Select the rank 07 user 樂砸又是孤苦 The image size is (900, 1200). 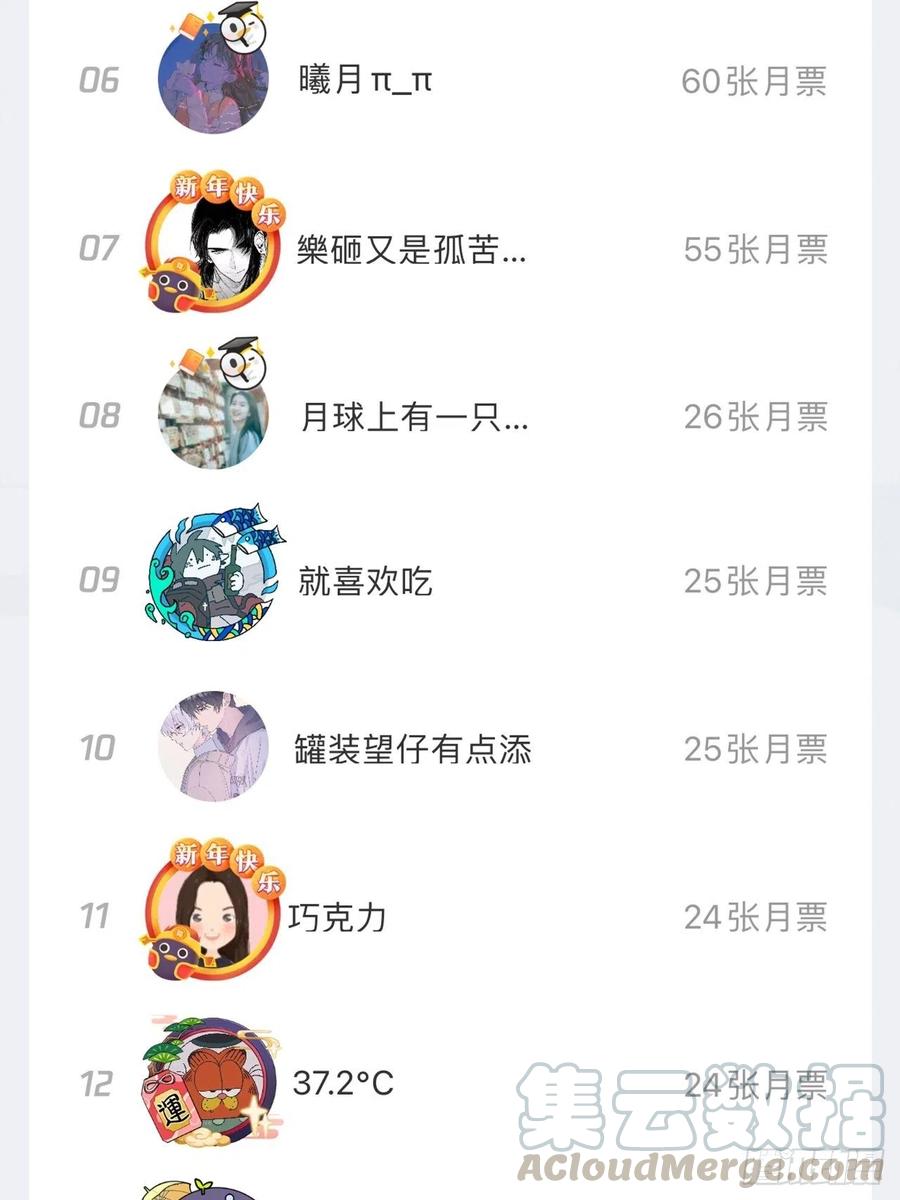pyautogui.click(x=411, y=249)
